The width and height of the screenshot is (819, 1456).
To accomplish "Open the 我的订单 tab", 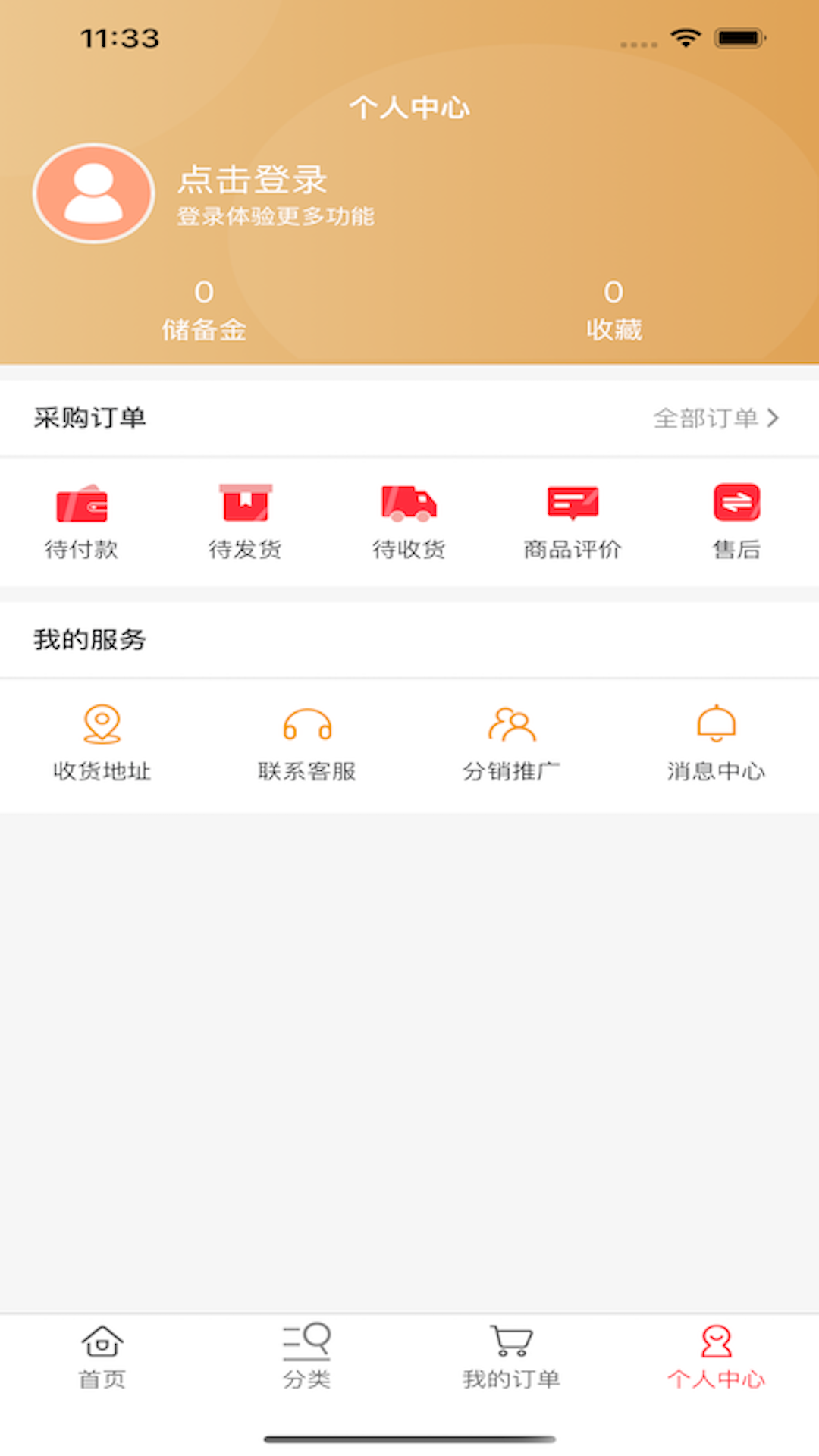I will click(x=512, y=1357).
